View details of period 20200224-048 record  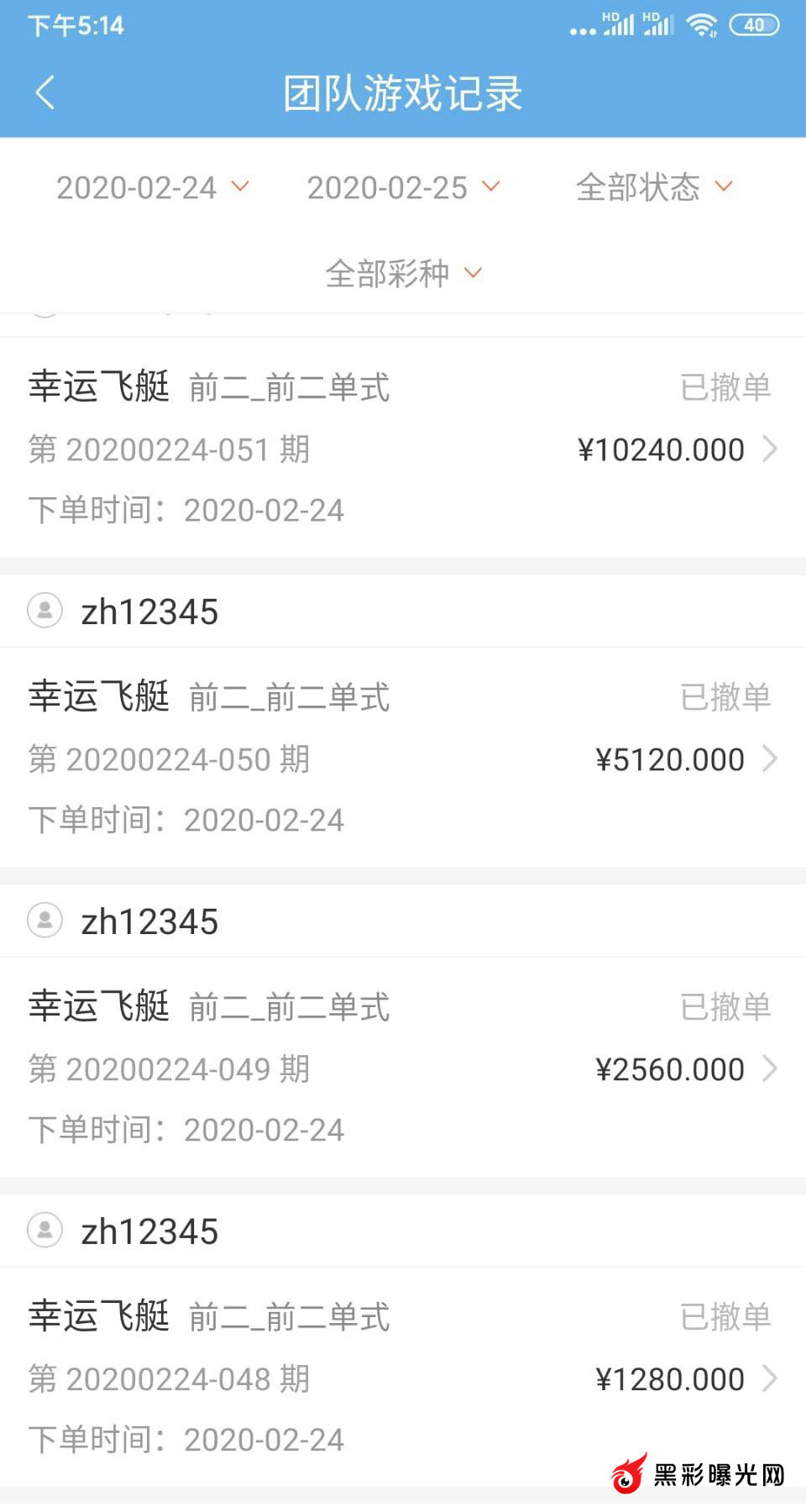(x=403, y=1379)
